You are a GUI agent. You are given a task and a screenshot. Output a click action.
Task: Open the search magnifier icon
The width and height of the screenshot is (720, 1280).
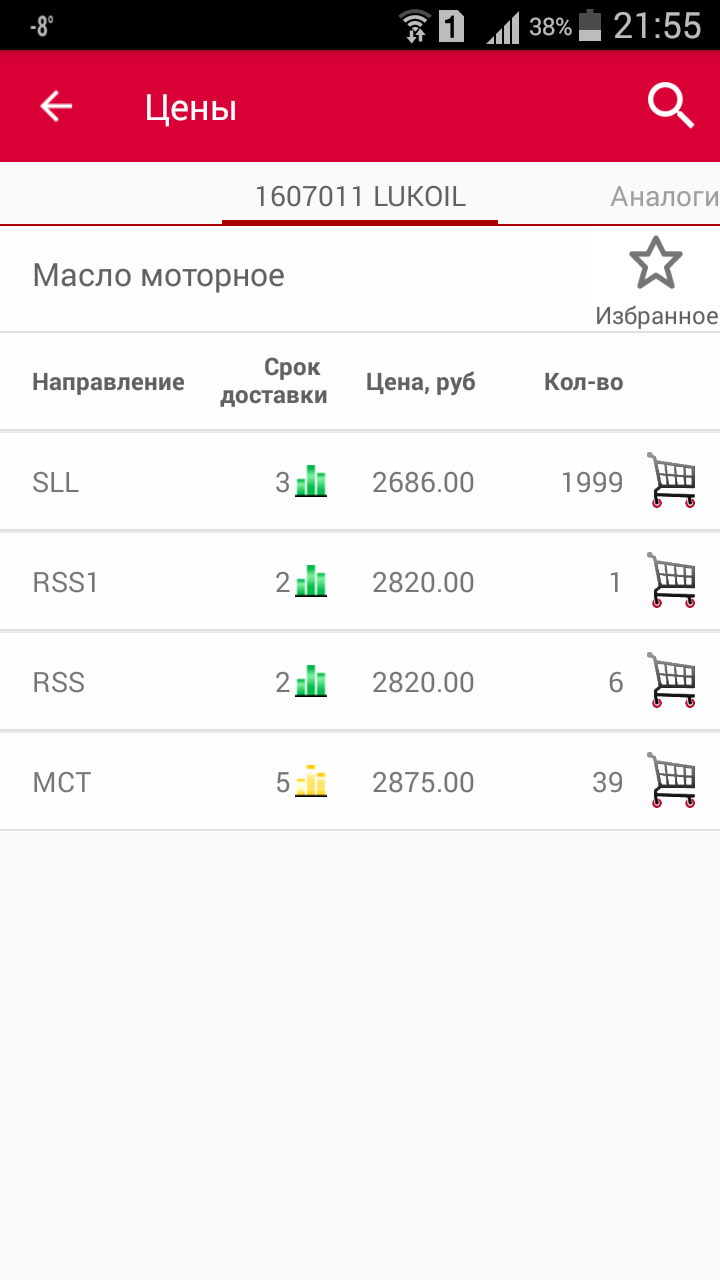tap(671, 106)
